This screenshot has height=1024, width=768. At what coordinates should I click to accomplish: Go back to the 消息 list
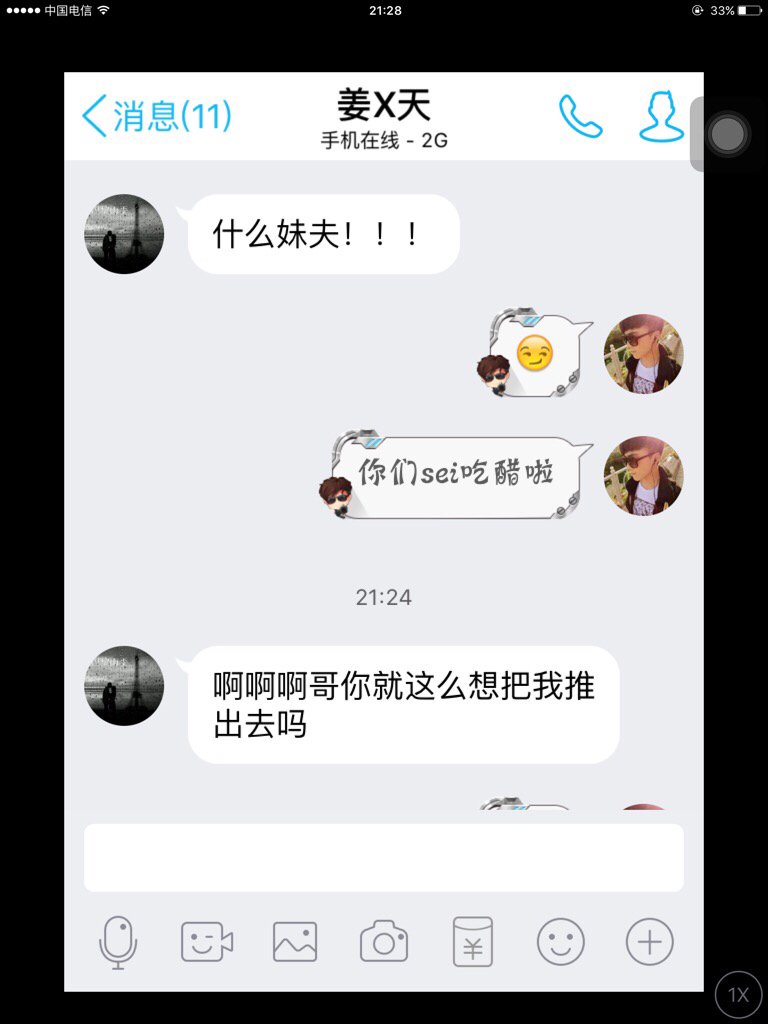pyautogui.click(x=156, y=116)
